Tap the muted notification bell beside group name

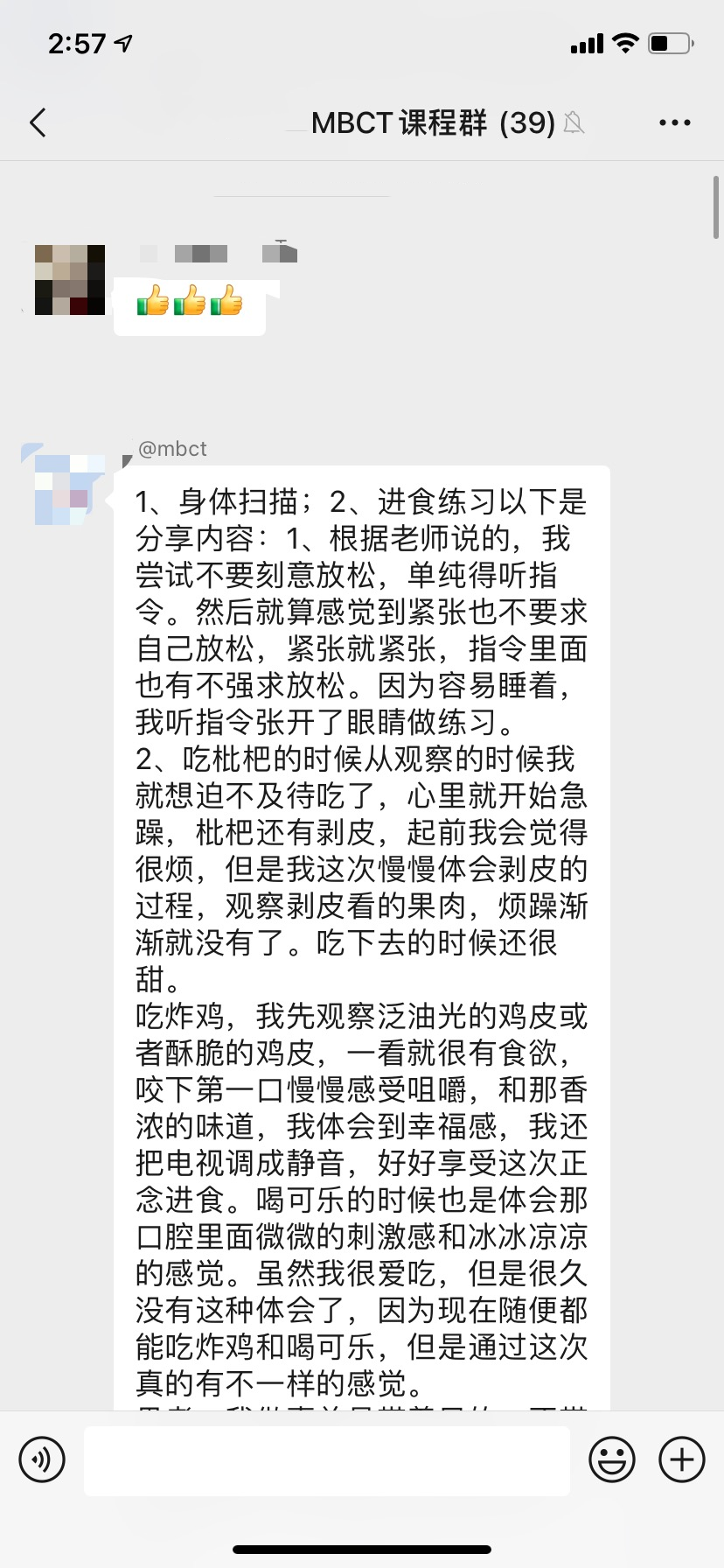click(x=576, y=123)
